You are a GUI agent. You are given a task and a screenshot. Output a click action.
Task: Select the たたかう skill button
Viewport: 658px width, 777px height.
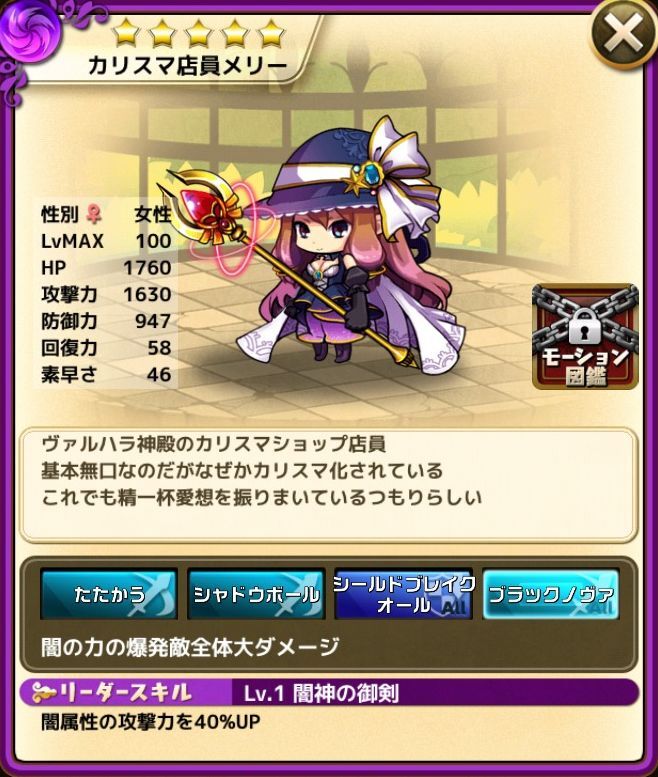coord(109,594)
